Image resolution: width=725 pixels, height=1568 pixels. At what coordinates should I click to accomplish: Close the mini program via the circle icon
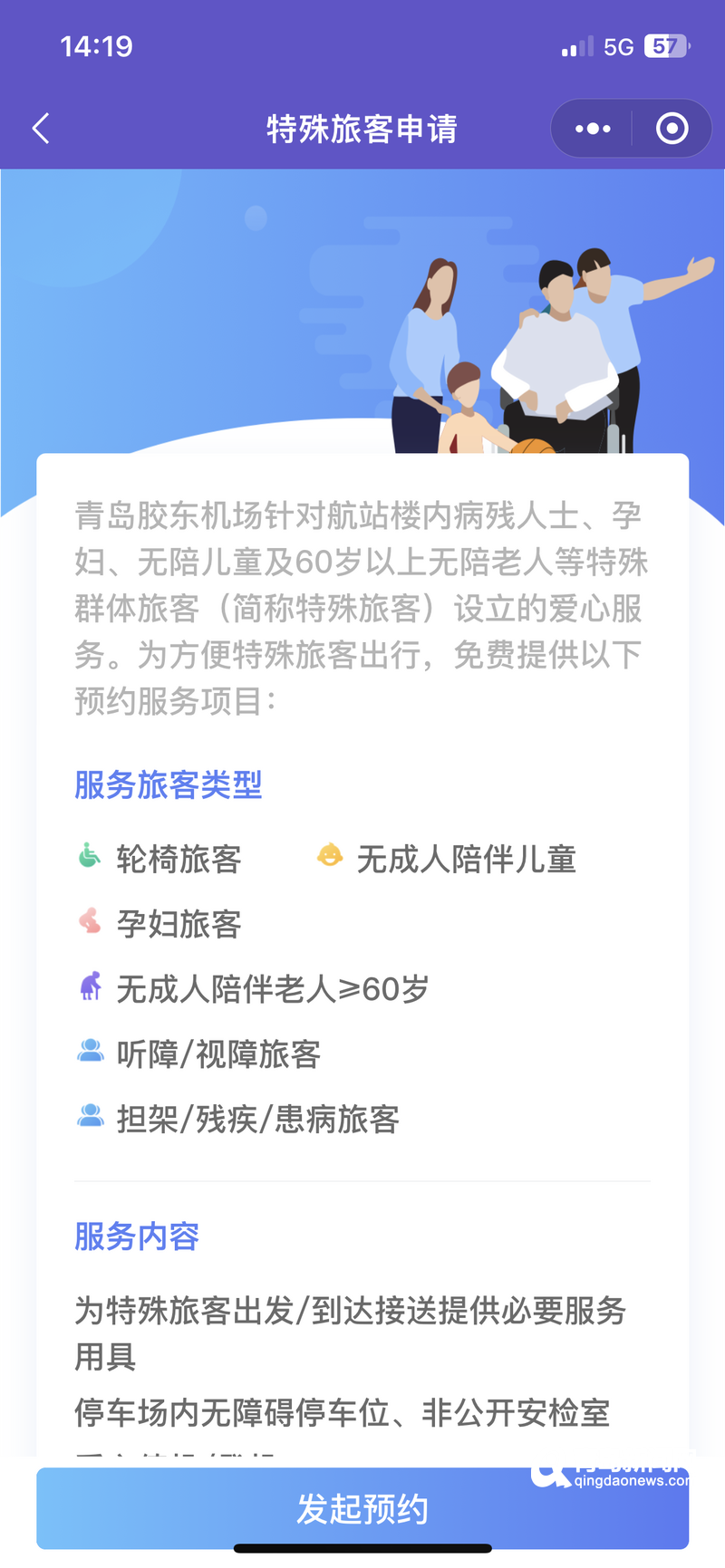point(672,129)
